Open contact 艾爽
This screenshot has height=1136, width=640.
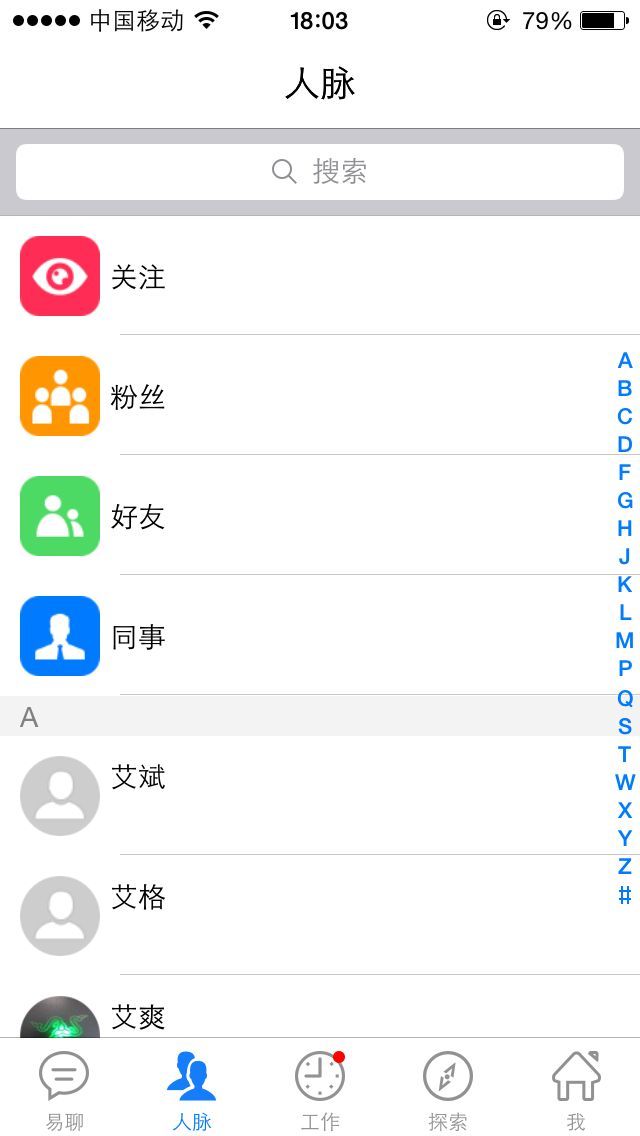pos(320,1007)
